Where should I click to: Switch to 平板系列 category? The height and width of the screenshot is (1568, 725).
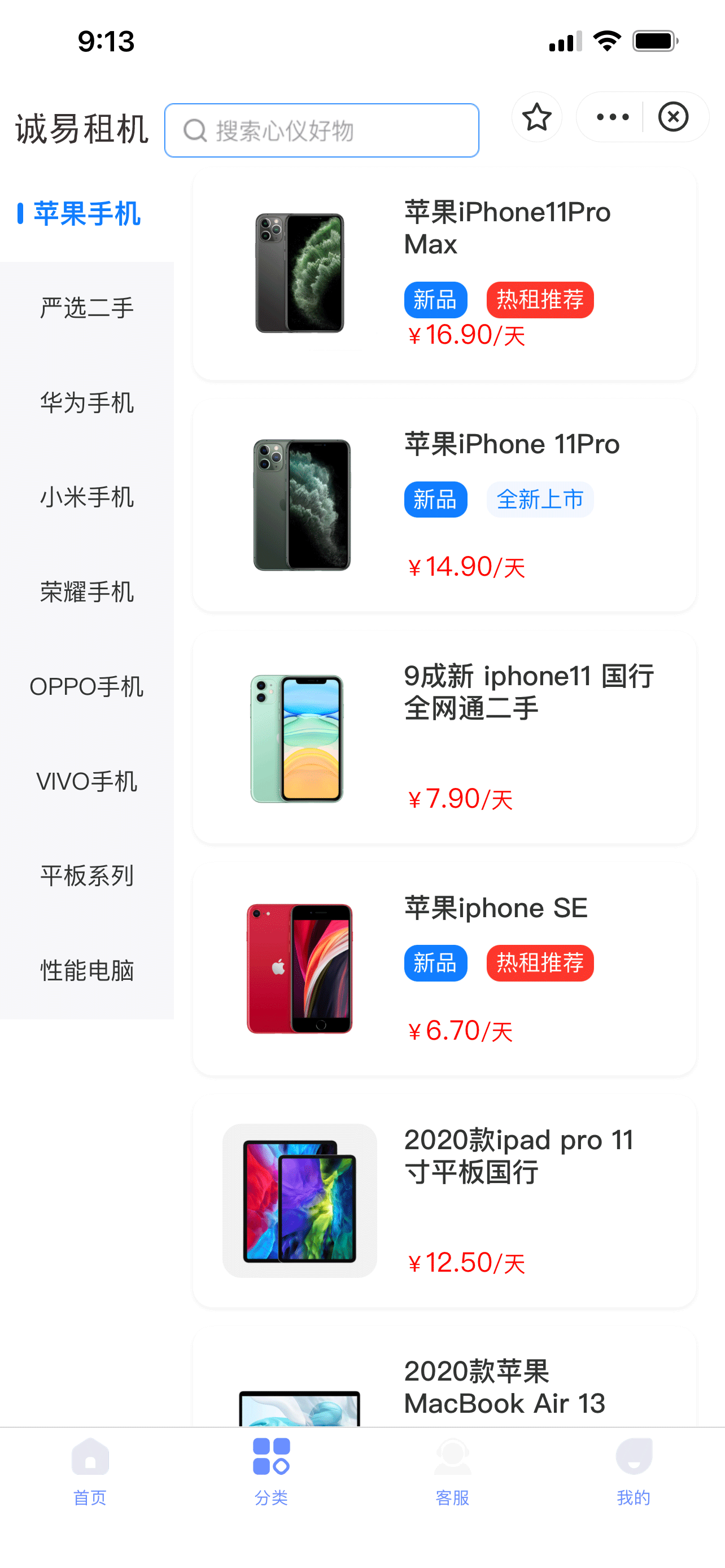coord(87,876)
